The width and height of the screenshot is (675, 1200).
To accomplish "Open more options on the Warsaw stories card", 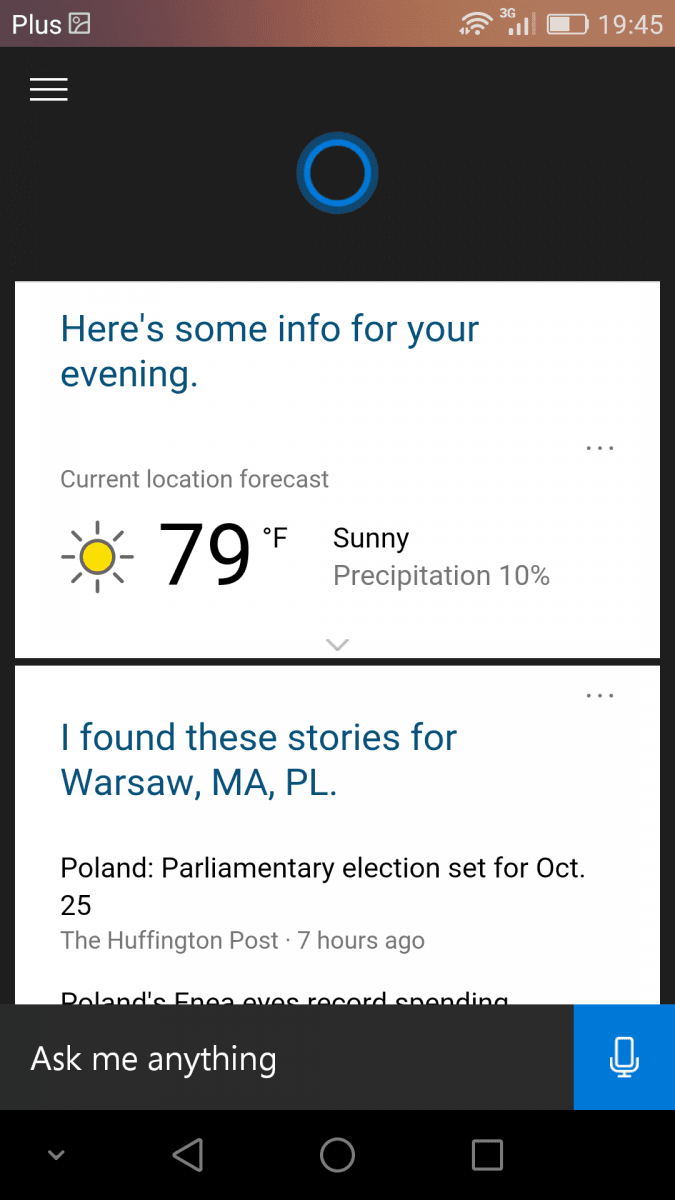I will [599, 695].
